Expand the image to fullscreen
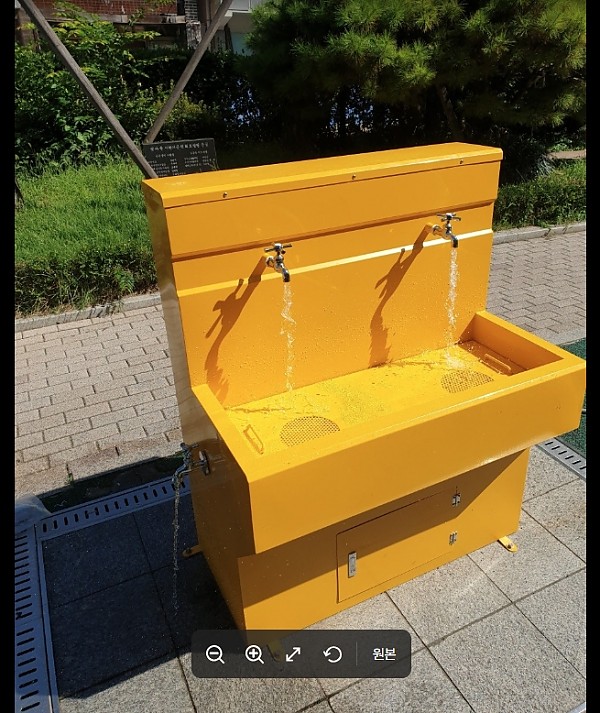The height and width of the screenshot is (713, 600). [x=293, y=654]
